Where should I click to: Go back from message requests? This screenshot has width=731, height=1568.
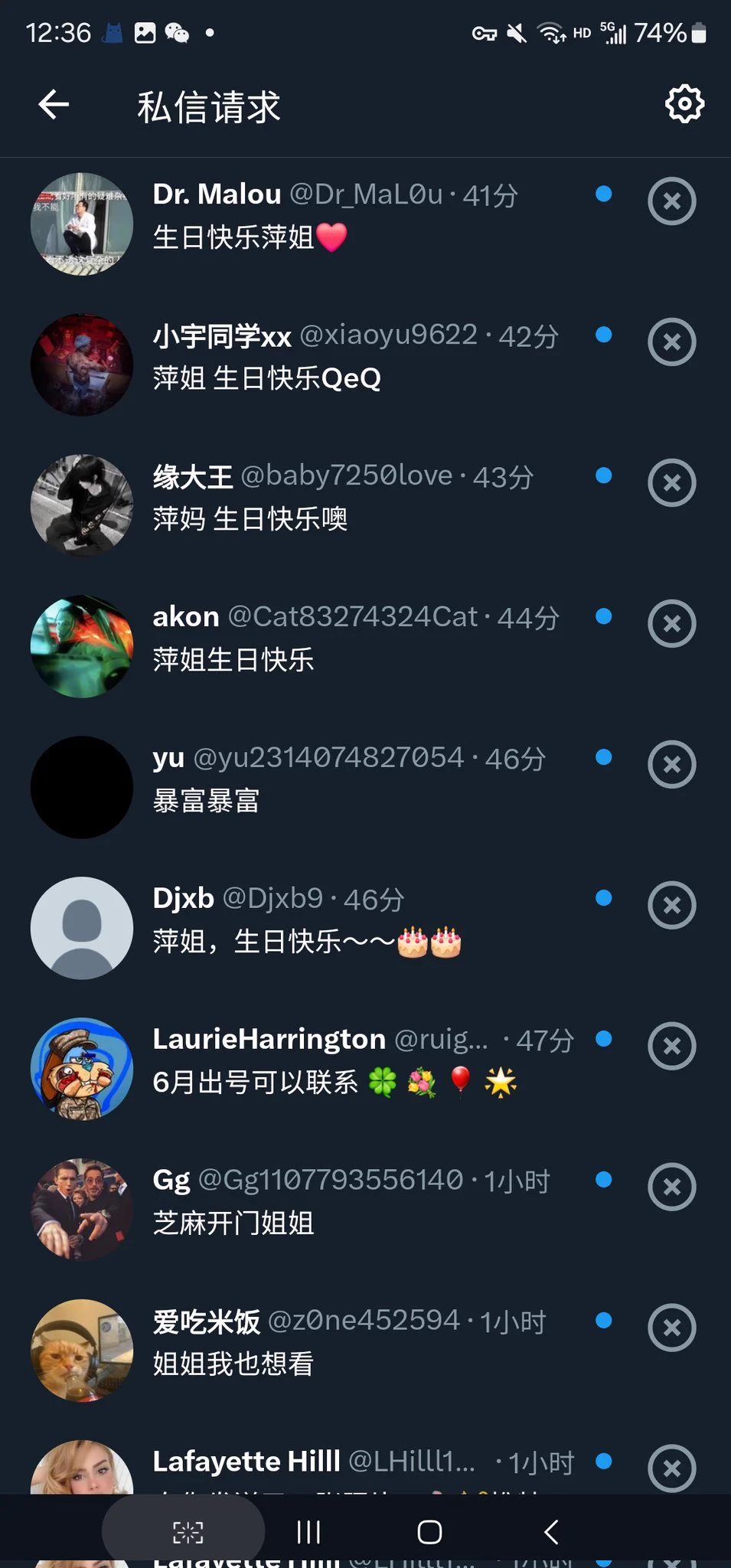(54, 105)
